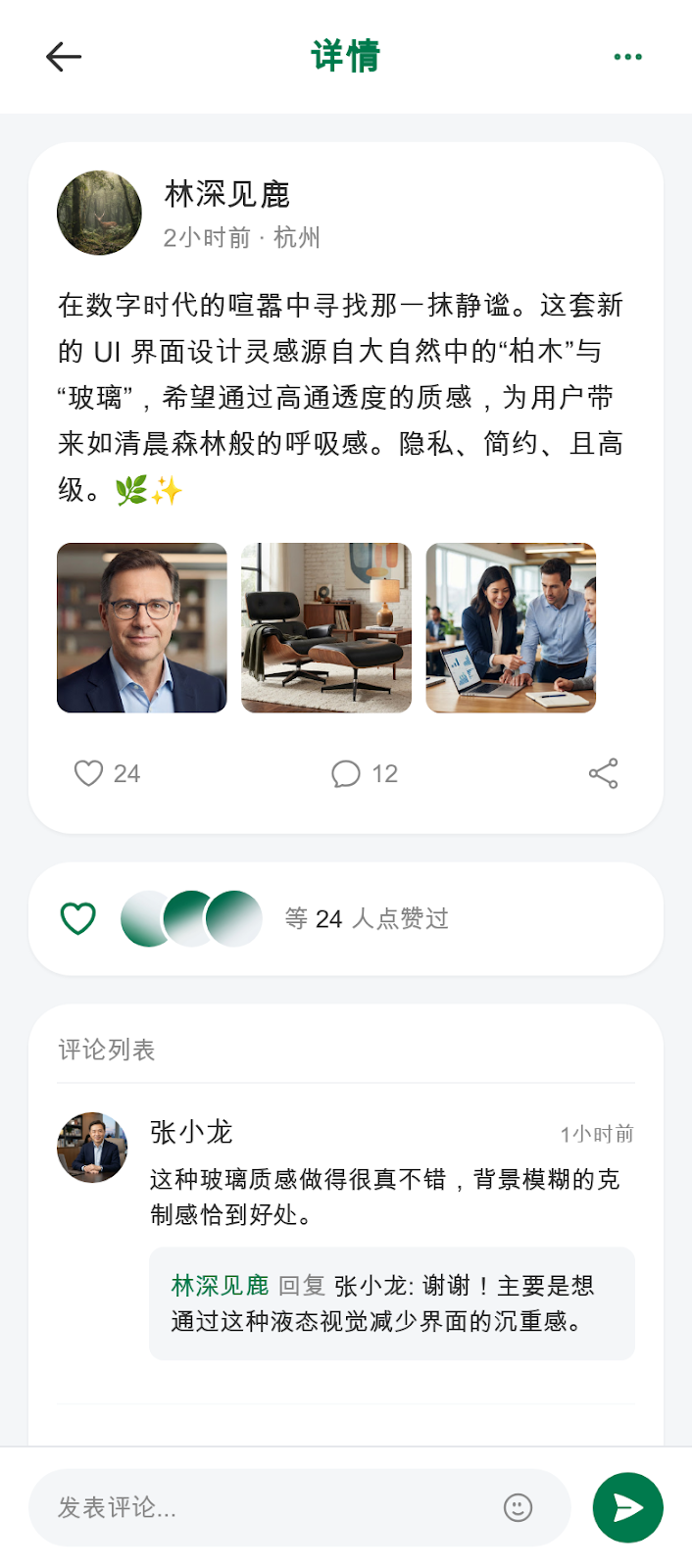Open the office team meeting photo
The image size is (692, 1568).
point(511,628)
